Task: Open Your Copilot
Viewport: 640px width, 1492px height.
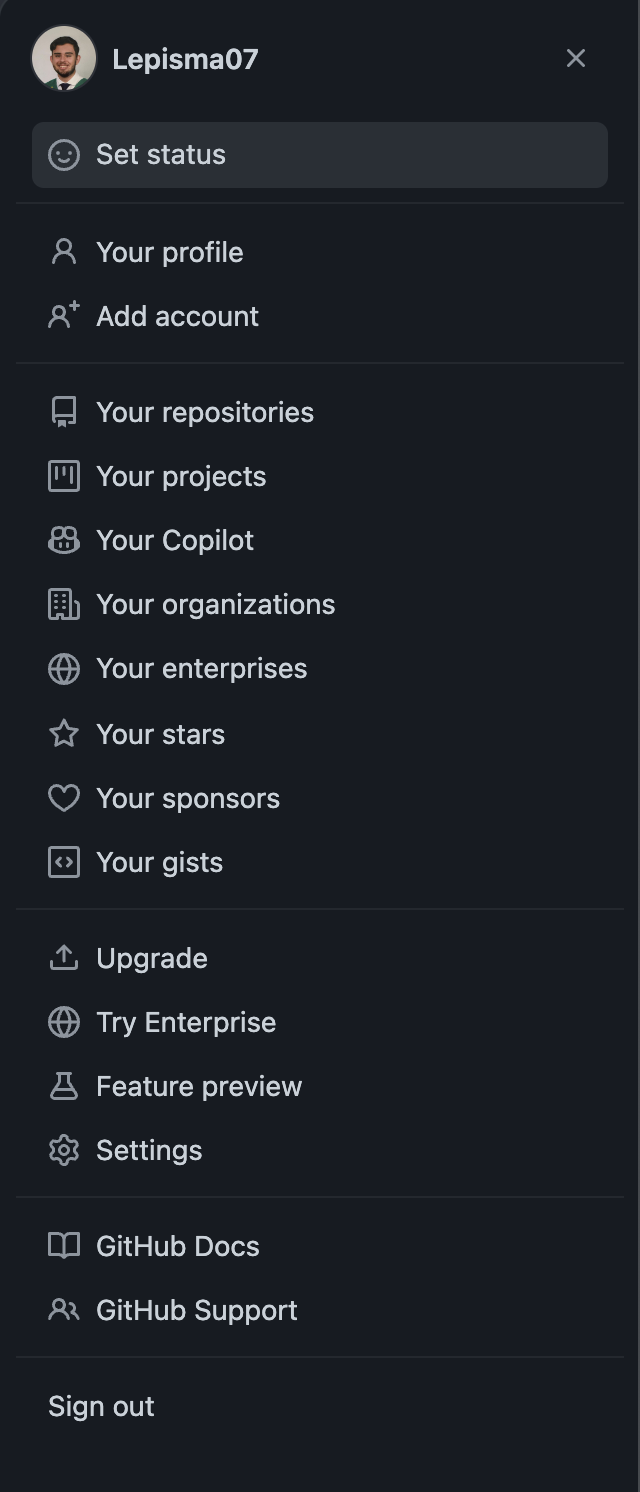Action: [175, 540]
